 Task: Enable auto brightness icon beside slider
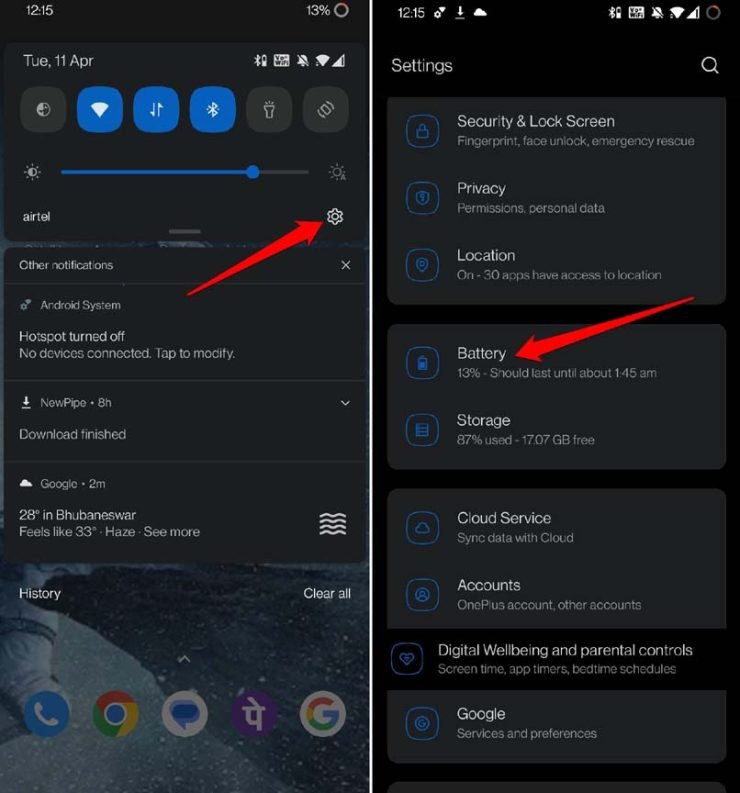point(337,172)
